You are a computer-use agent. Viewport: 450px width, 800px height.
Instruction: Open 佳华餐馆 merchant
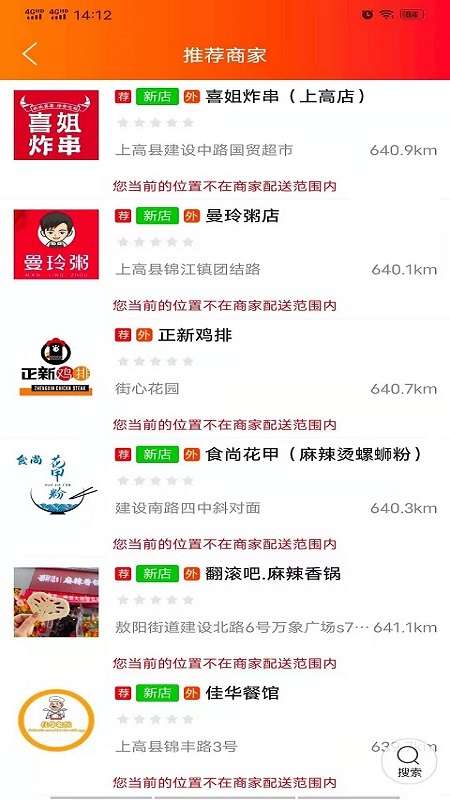click(225, 736)
